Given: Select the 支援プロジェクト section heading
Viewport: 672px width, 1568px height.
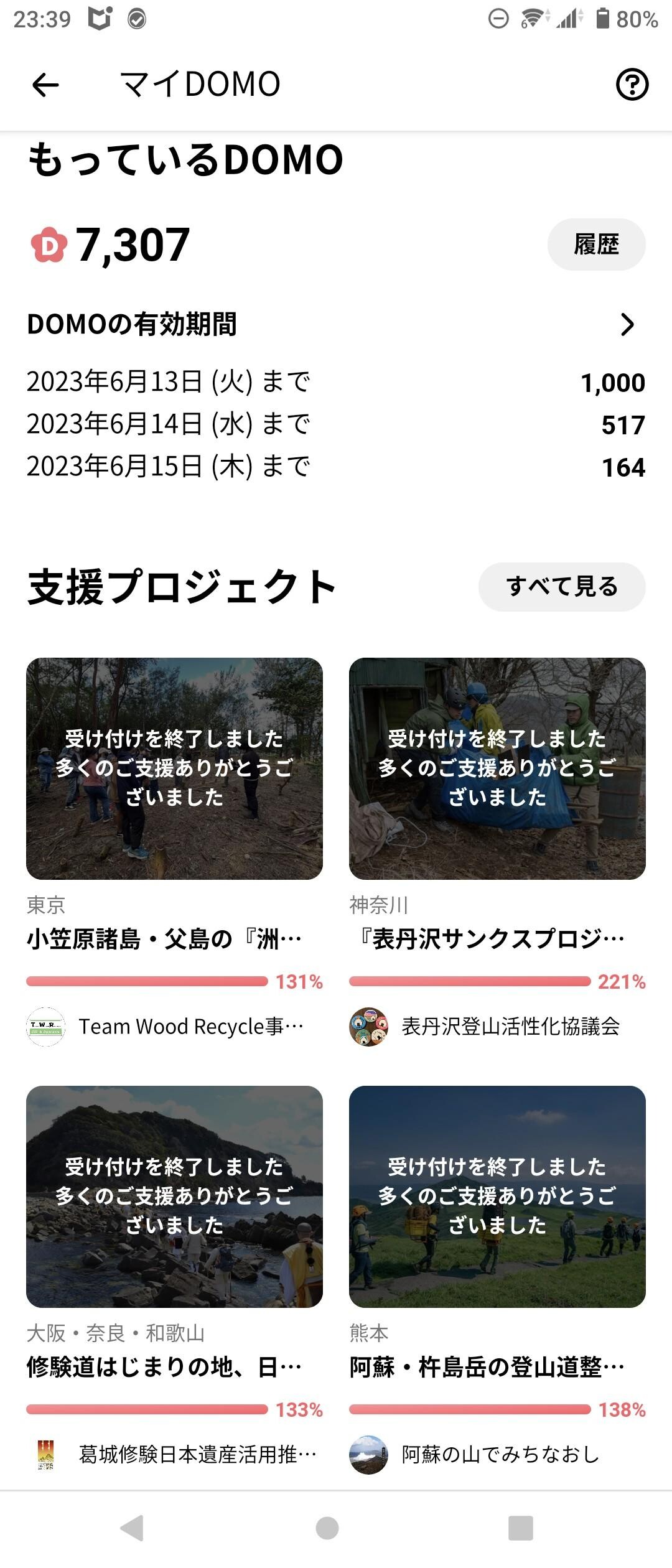Looking at the screenshot, I should [180, 585].
